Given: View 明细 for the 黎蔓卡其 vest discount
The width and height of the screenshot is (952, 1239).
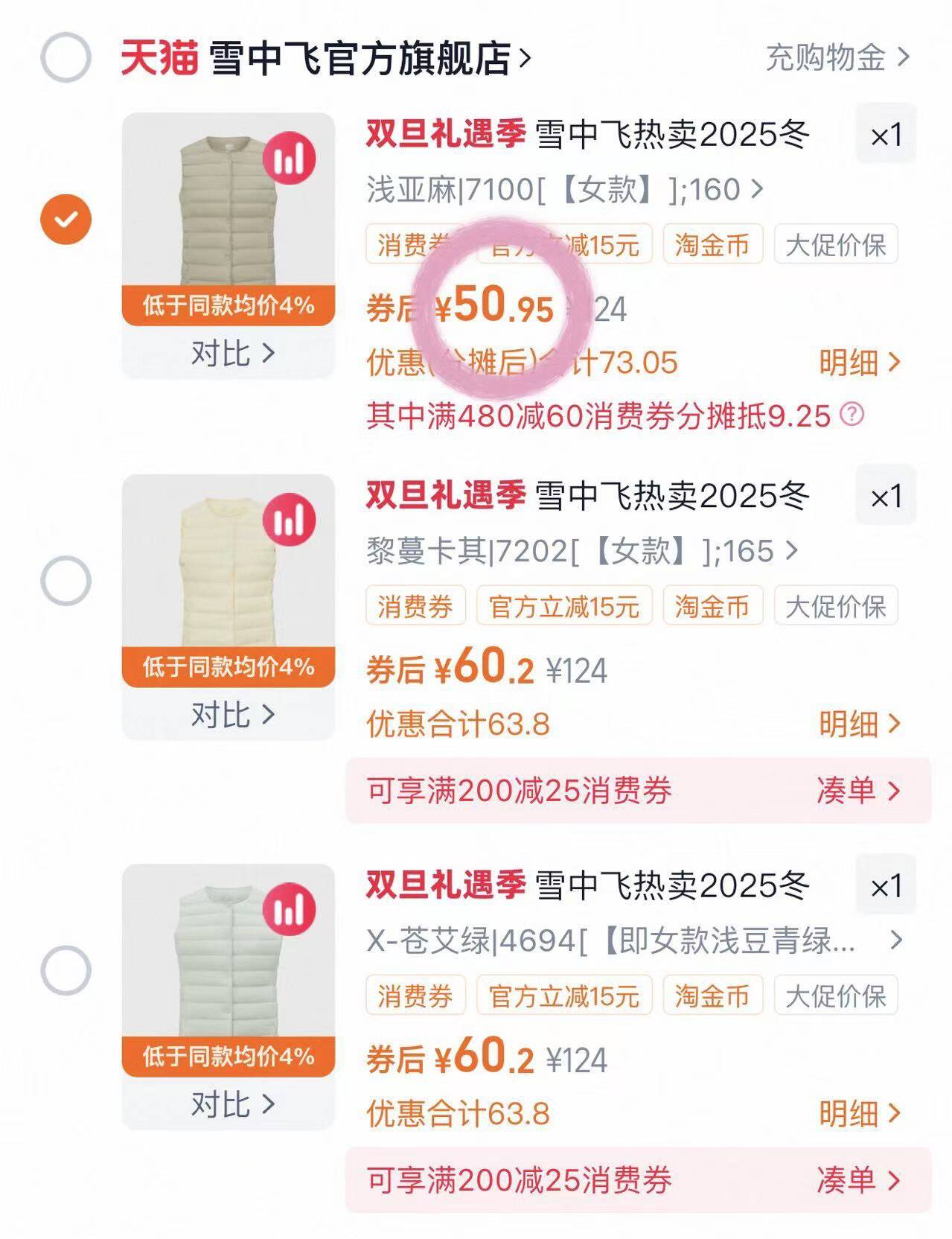Looking at the screenshot, I should click(x=860, y=724).
